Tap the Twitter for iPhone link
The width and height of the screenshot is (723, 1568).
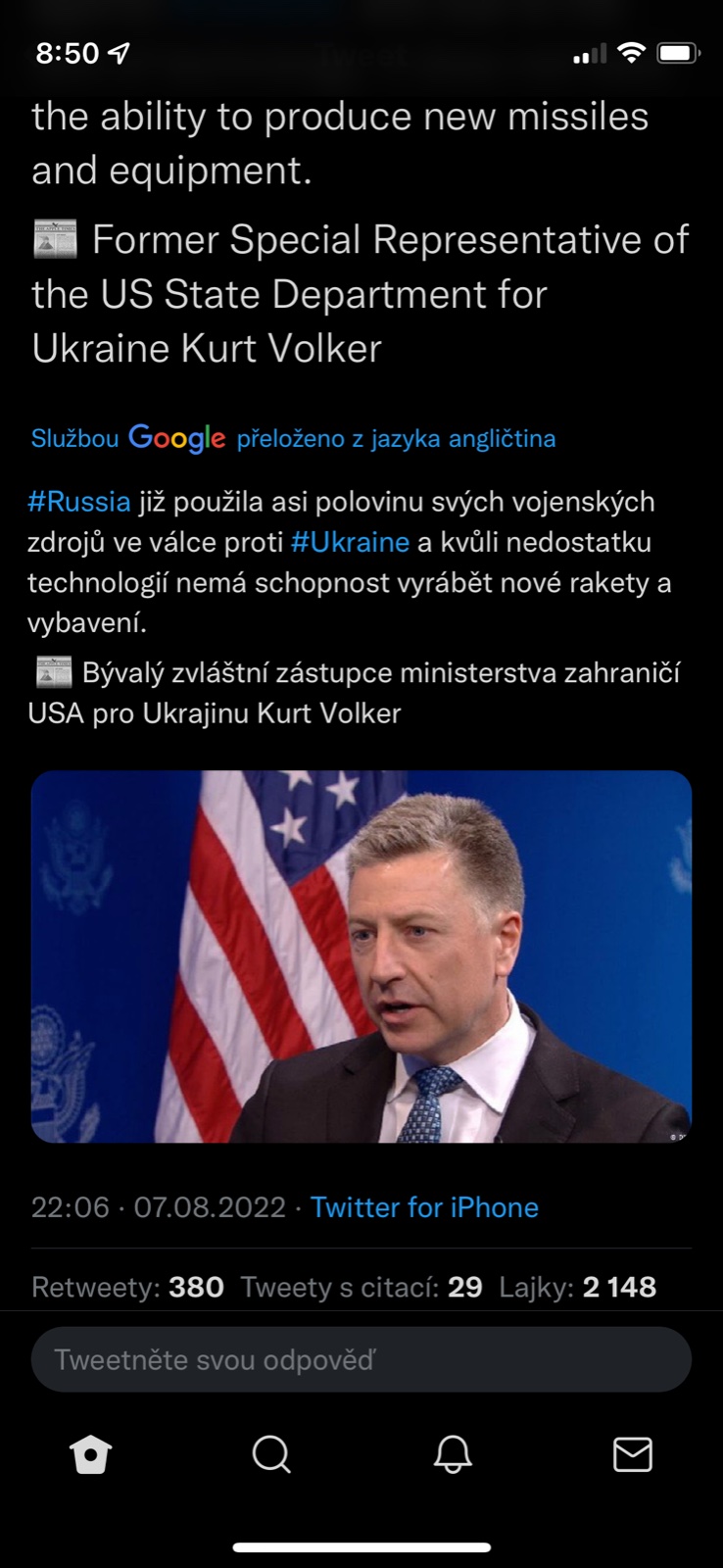pos(424,1207)
